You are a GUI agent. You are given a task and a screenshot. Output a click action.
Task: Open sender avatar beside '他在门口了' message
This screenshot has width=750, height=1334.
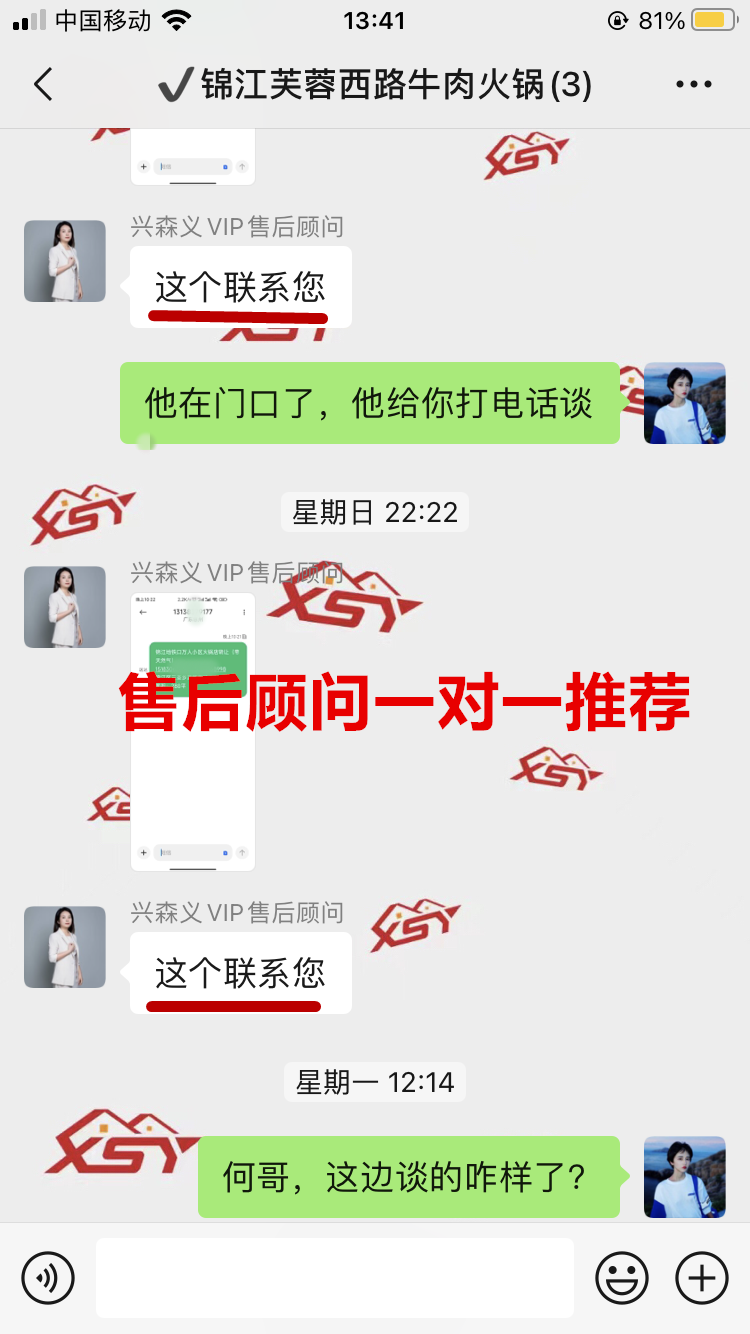tap(684, 403)
